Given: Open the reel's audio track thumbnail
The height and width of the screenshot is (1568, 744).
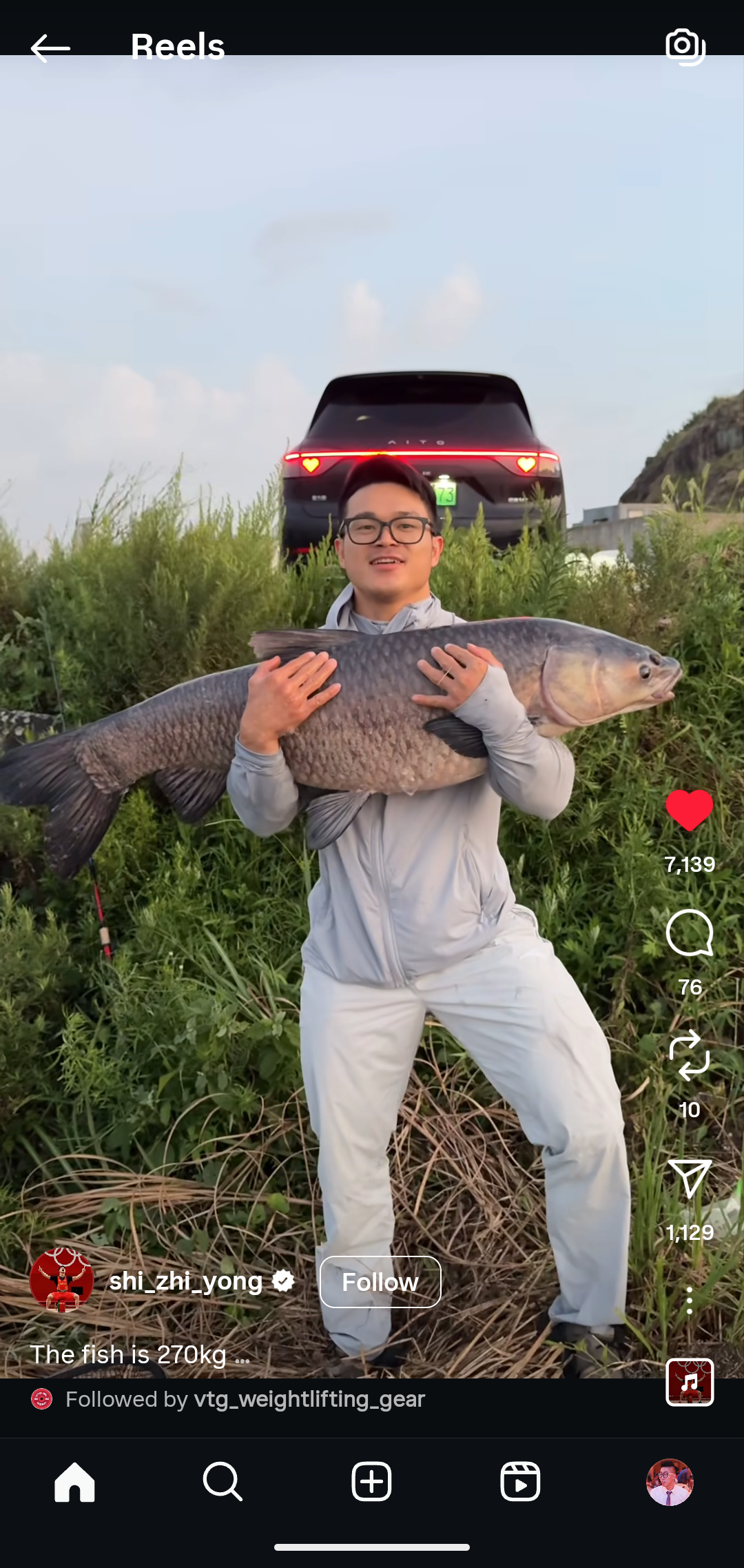Looking at the screenshot, I should pos(690,1382).
